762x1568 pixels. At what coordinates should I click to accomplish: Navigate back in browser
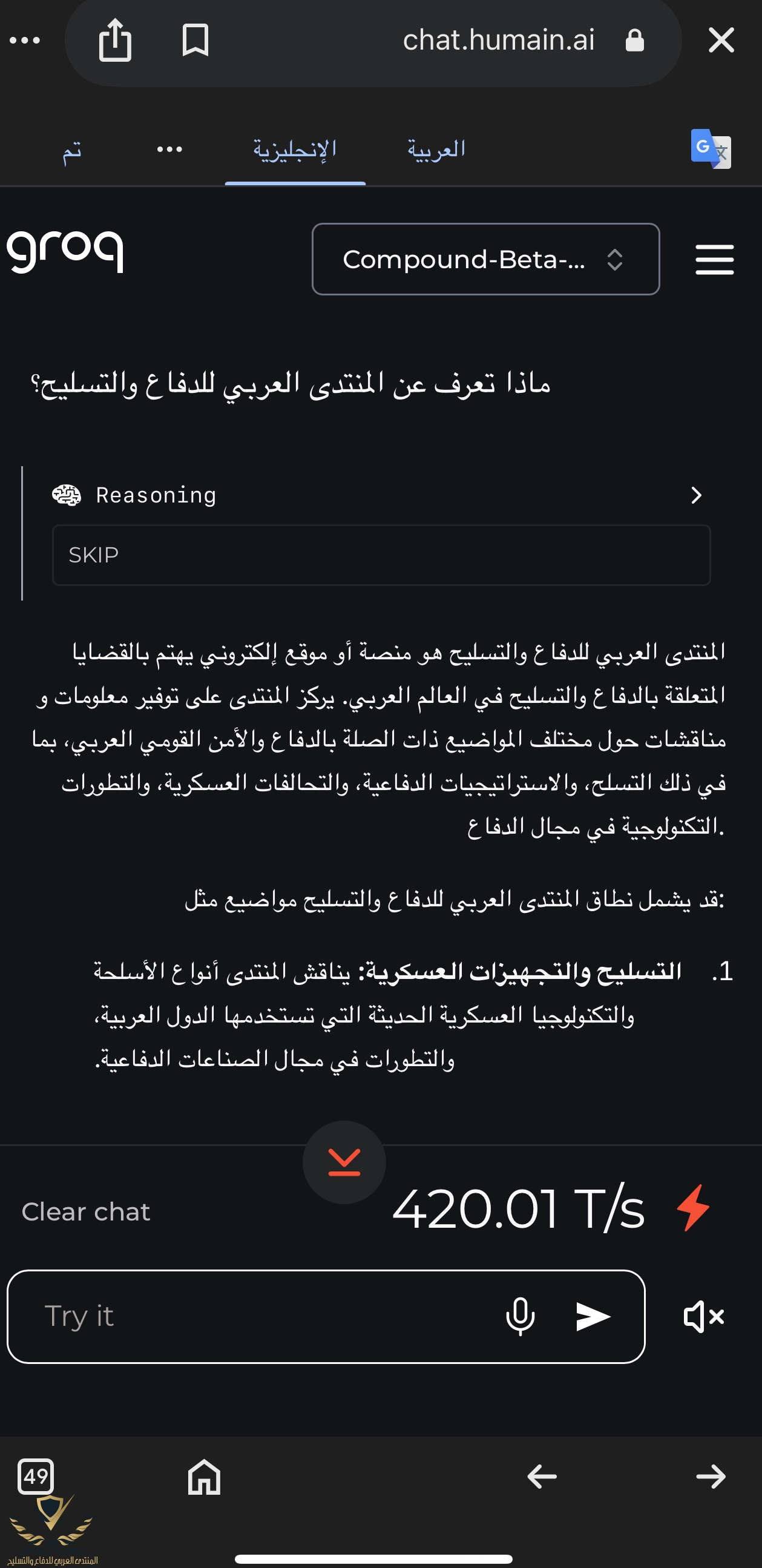click(x=541, y=1476)
